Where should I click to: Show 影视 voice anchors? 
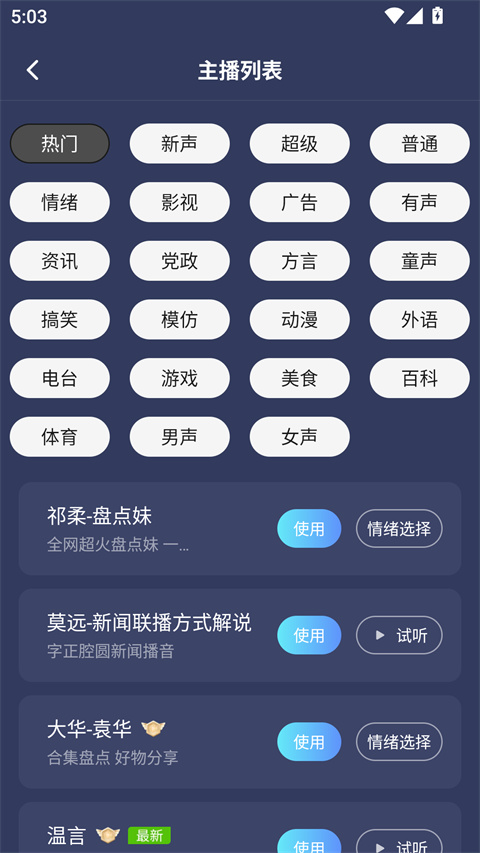tap(180, 202)
